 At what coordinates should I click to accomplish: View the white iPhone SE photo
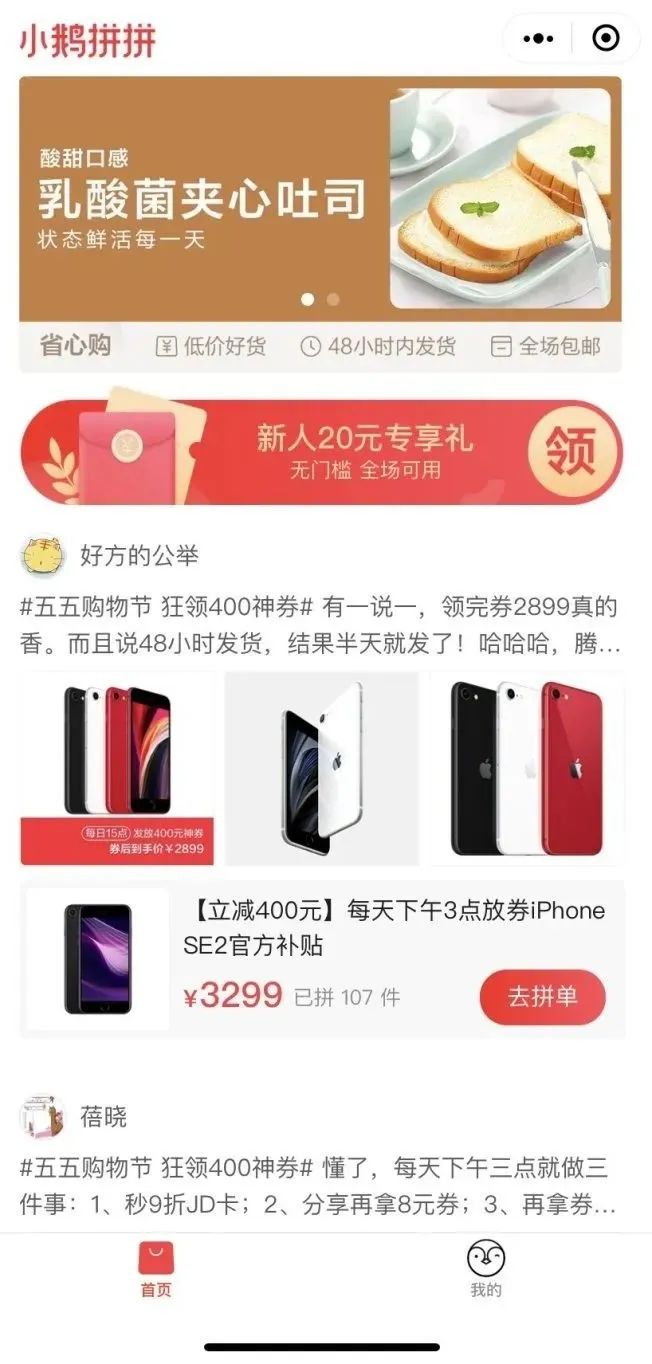(x=321, y=768)
